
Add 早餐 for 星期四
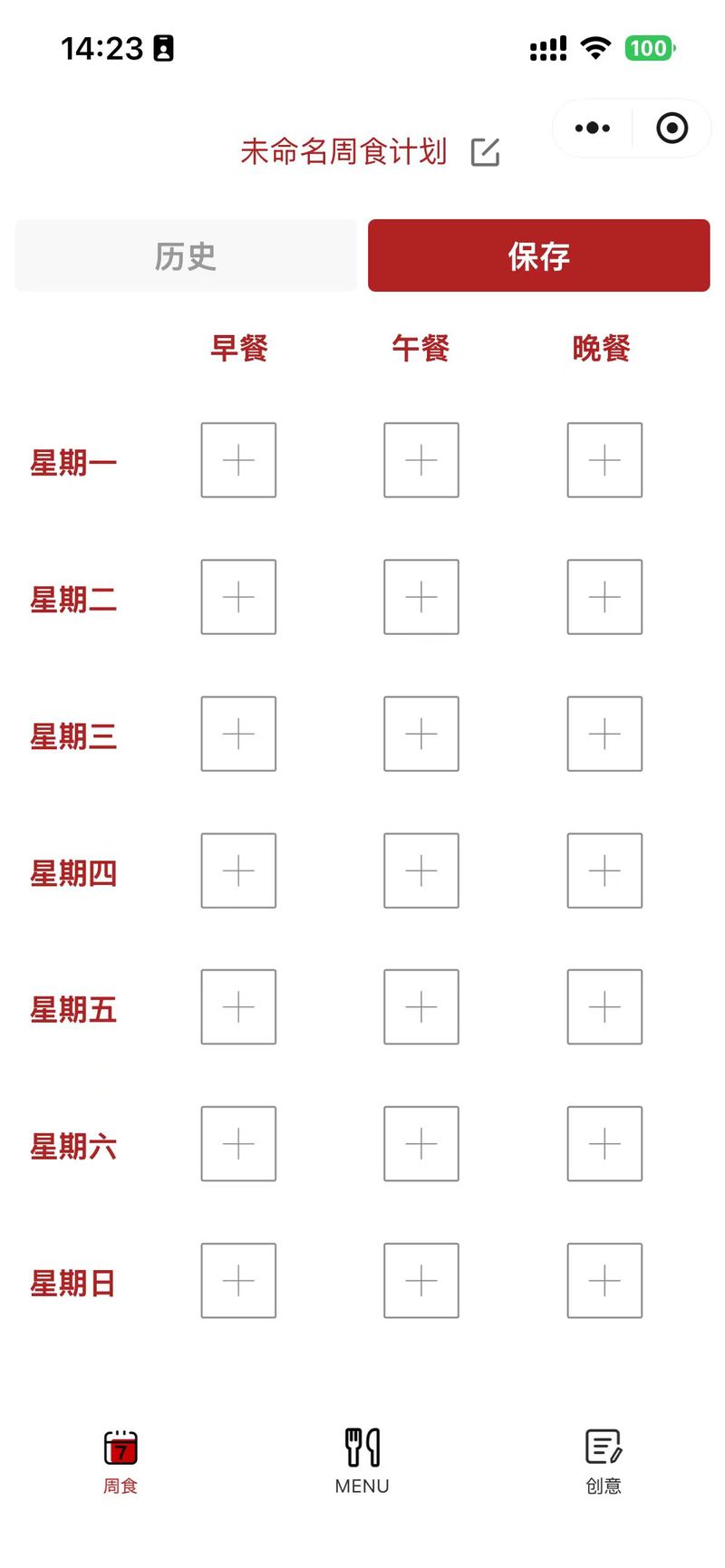(238, 871)
